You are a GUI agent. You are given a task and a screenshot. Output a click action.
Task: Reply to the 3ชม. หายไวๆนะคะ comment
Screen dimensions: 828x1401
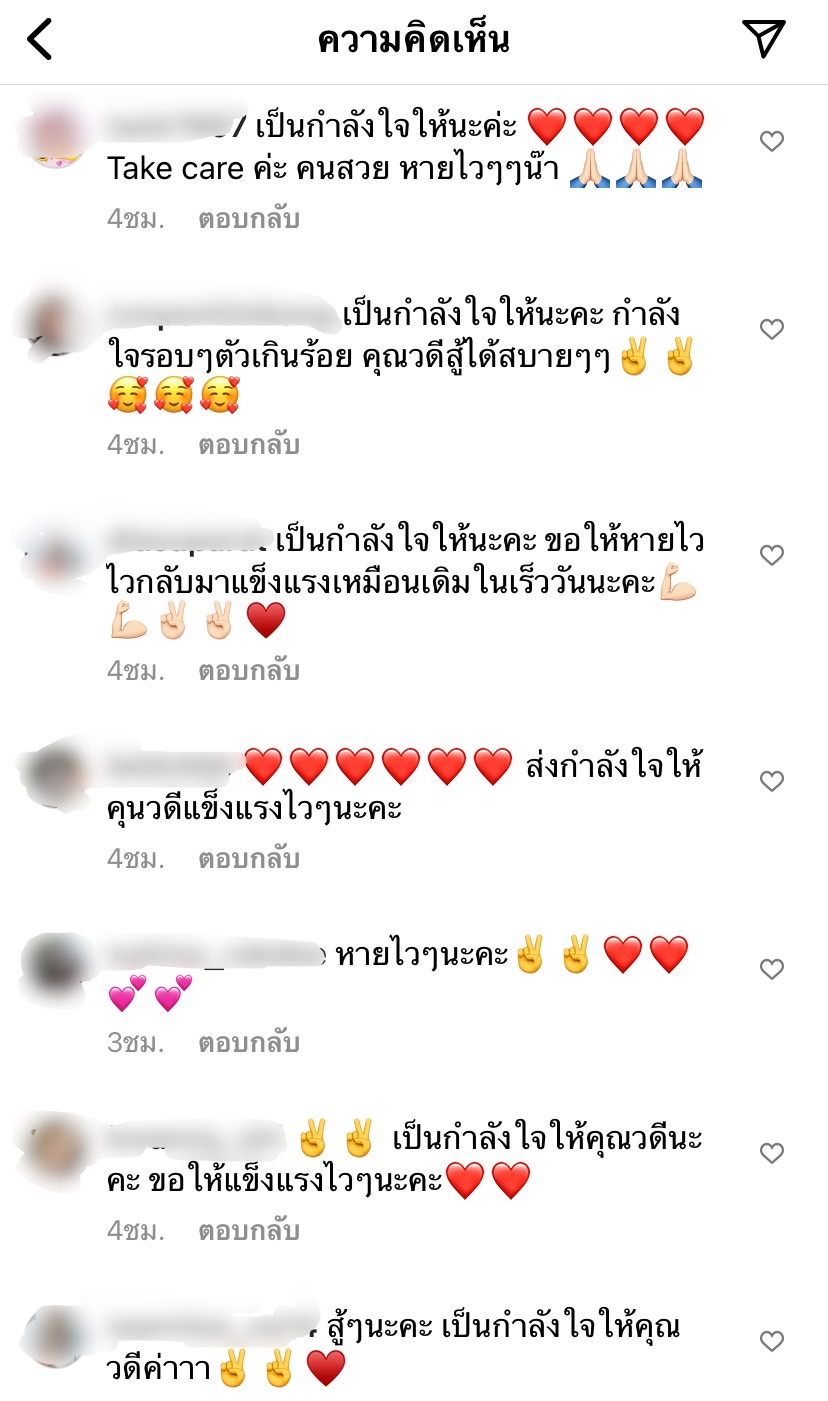pyautogui.click(x=248, y=1042)
